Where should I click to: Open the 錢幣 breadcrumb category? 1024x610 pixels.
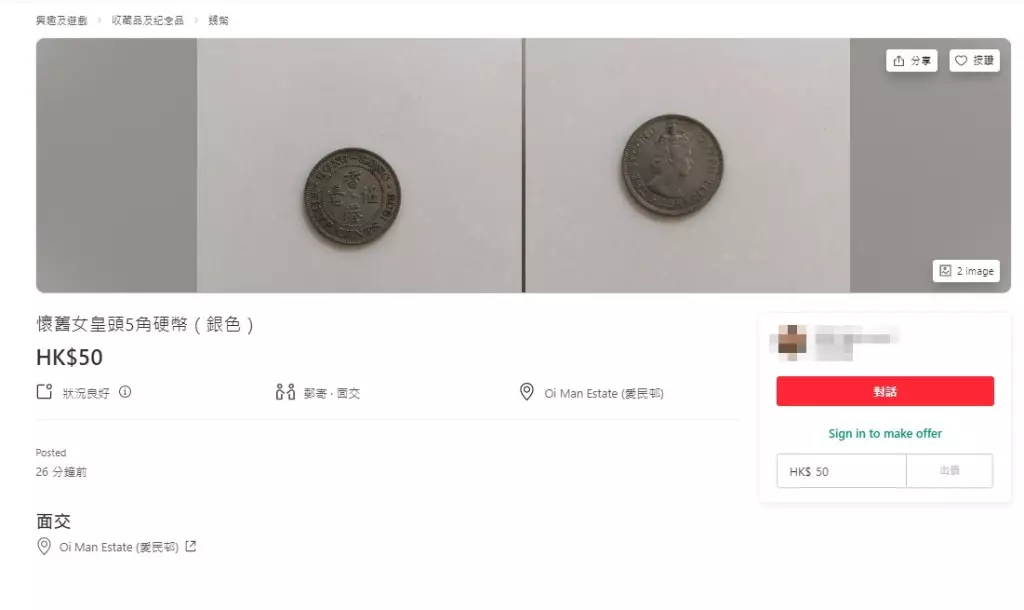(218, 20)
